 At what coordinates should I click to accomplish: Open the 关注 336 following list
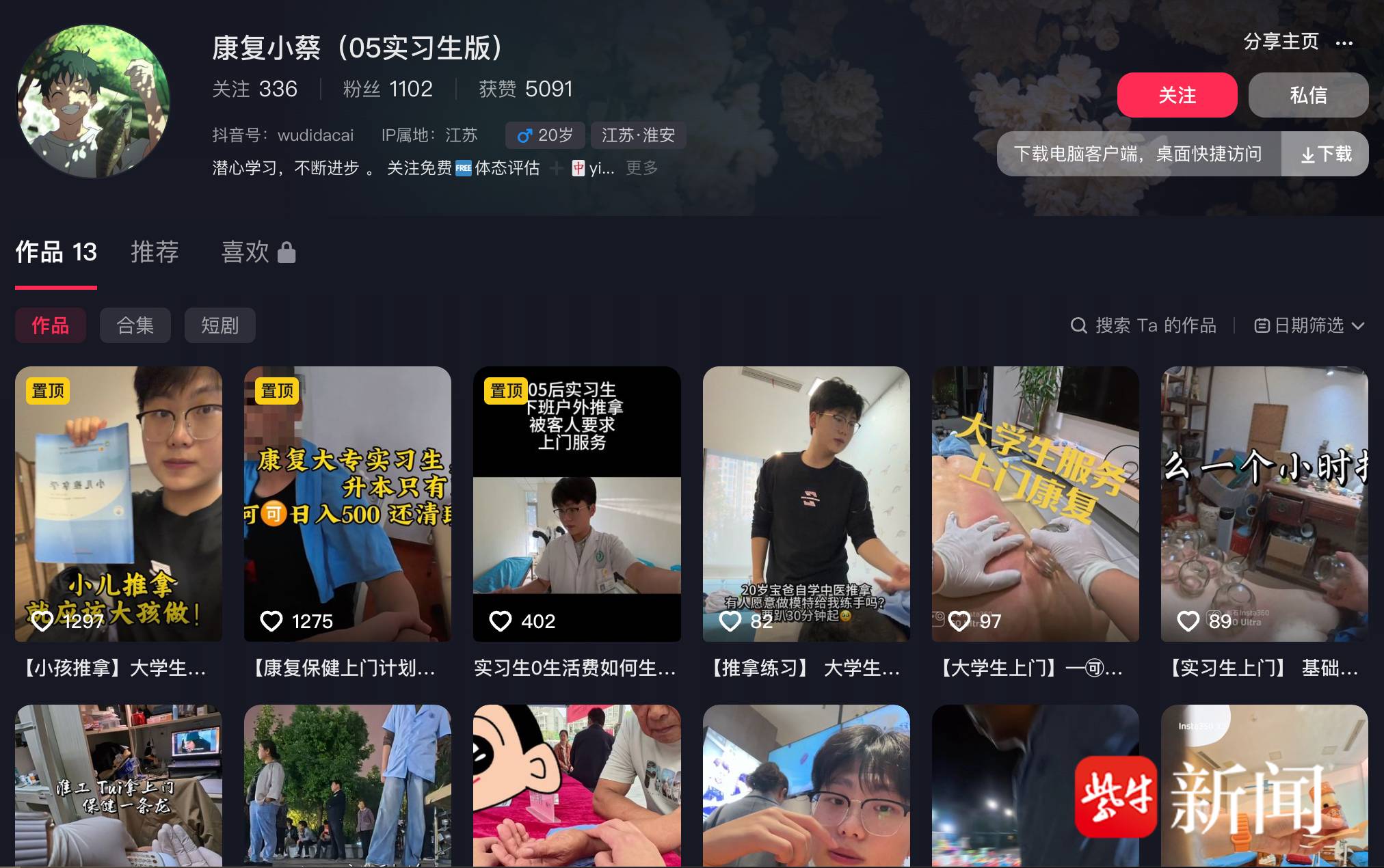(254, 90)
